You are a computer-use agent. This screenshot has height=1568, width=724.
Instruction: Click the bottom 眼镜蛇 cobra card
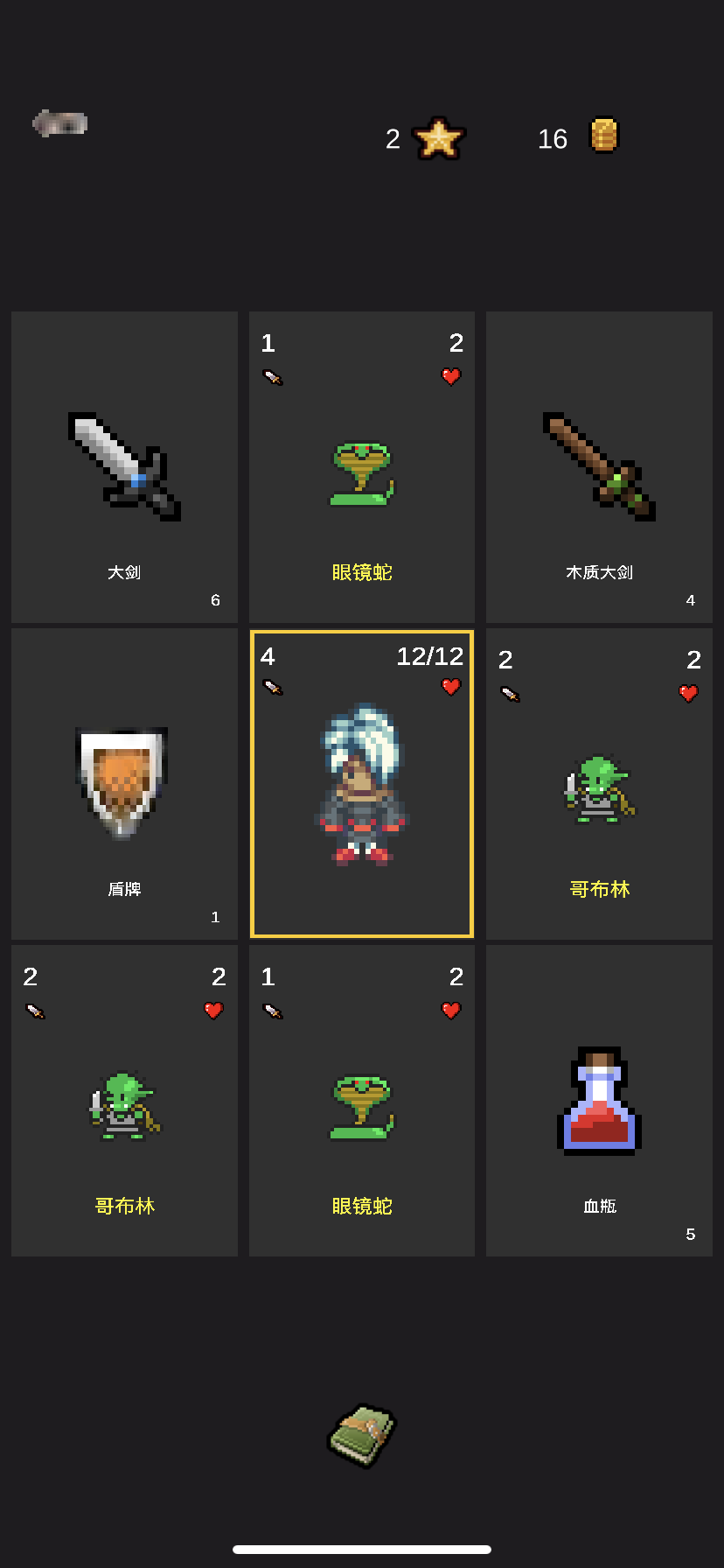(361, 1100)
